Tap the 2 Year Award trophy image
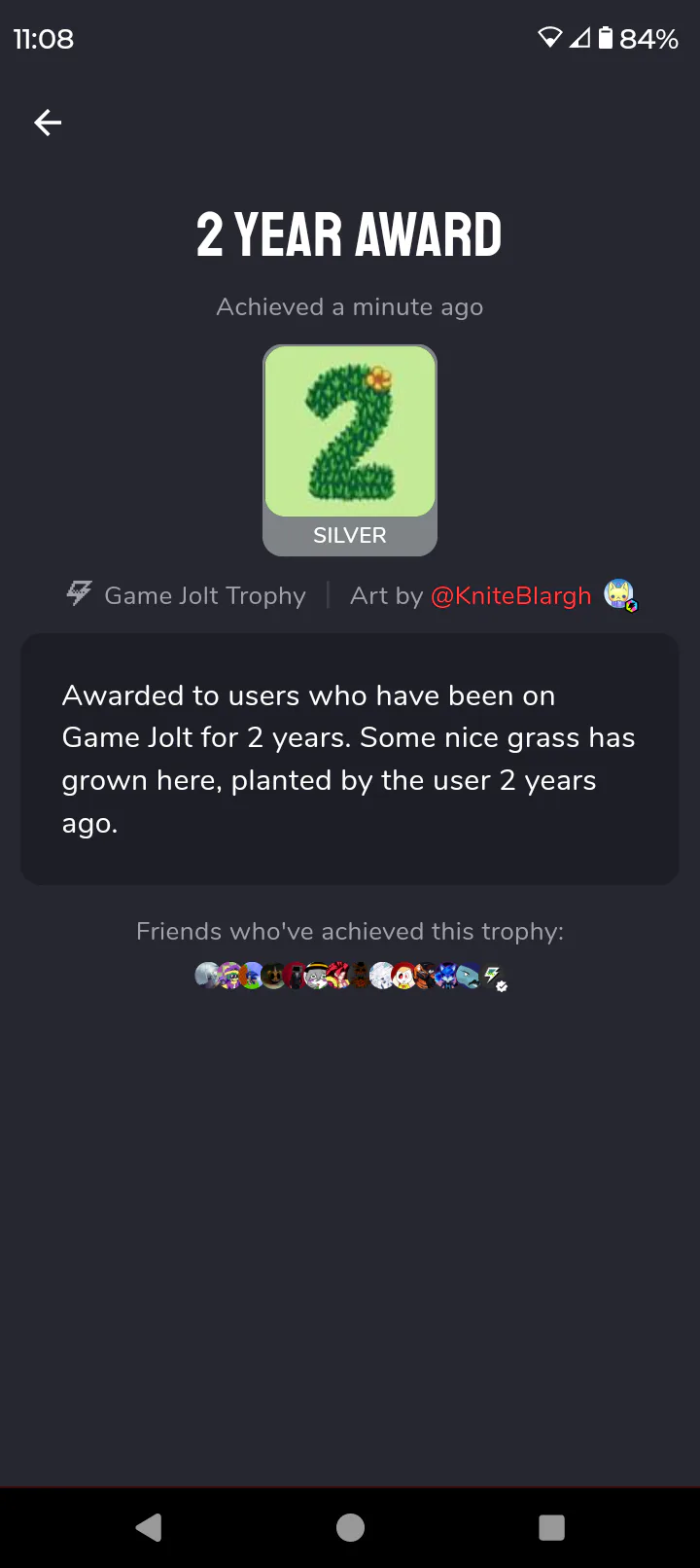Viewport: 700px width, 1568px height. [x=350, y=432]
